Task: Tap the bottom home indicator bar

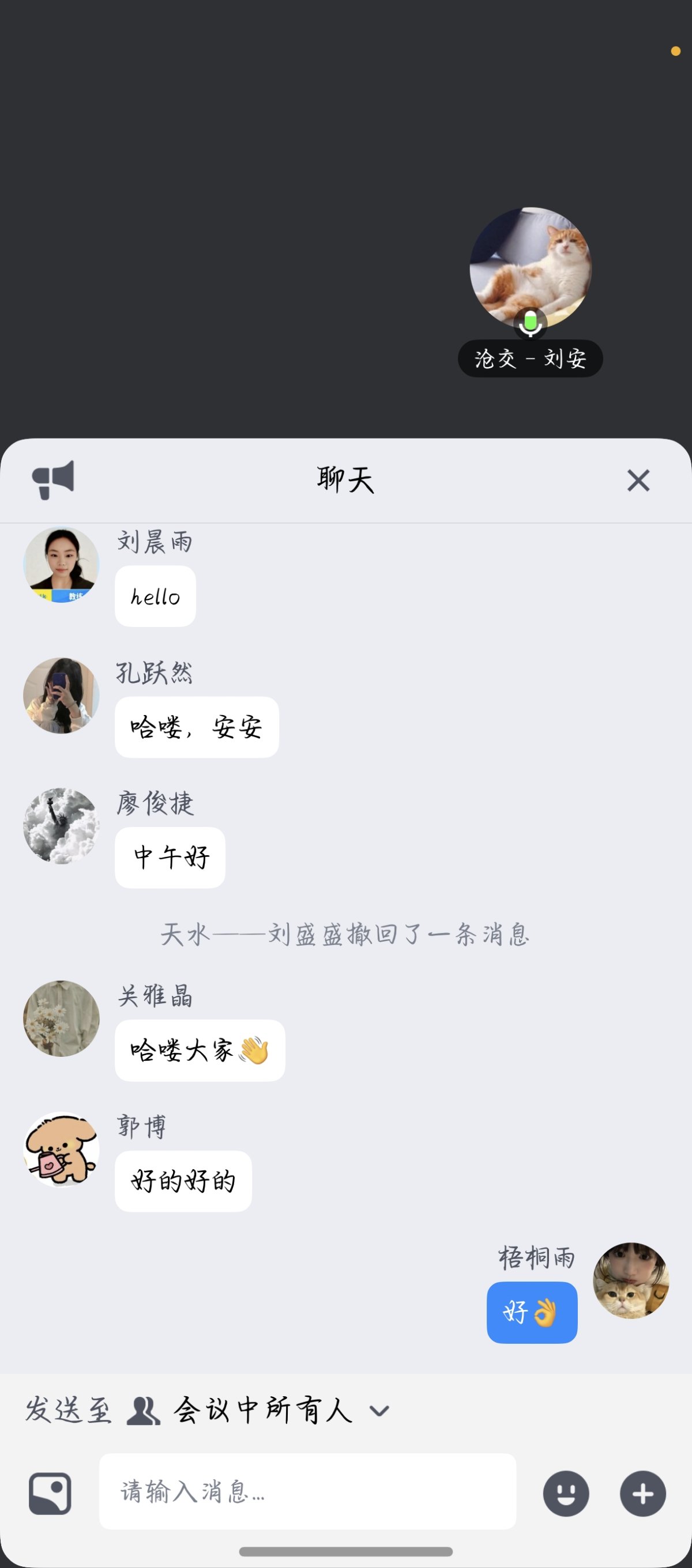Action: pos(346,1550)
